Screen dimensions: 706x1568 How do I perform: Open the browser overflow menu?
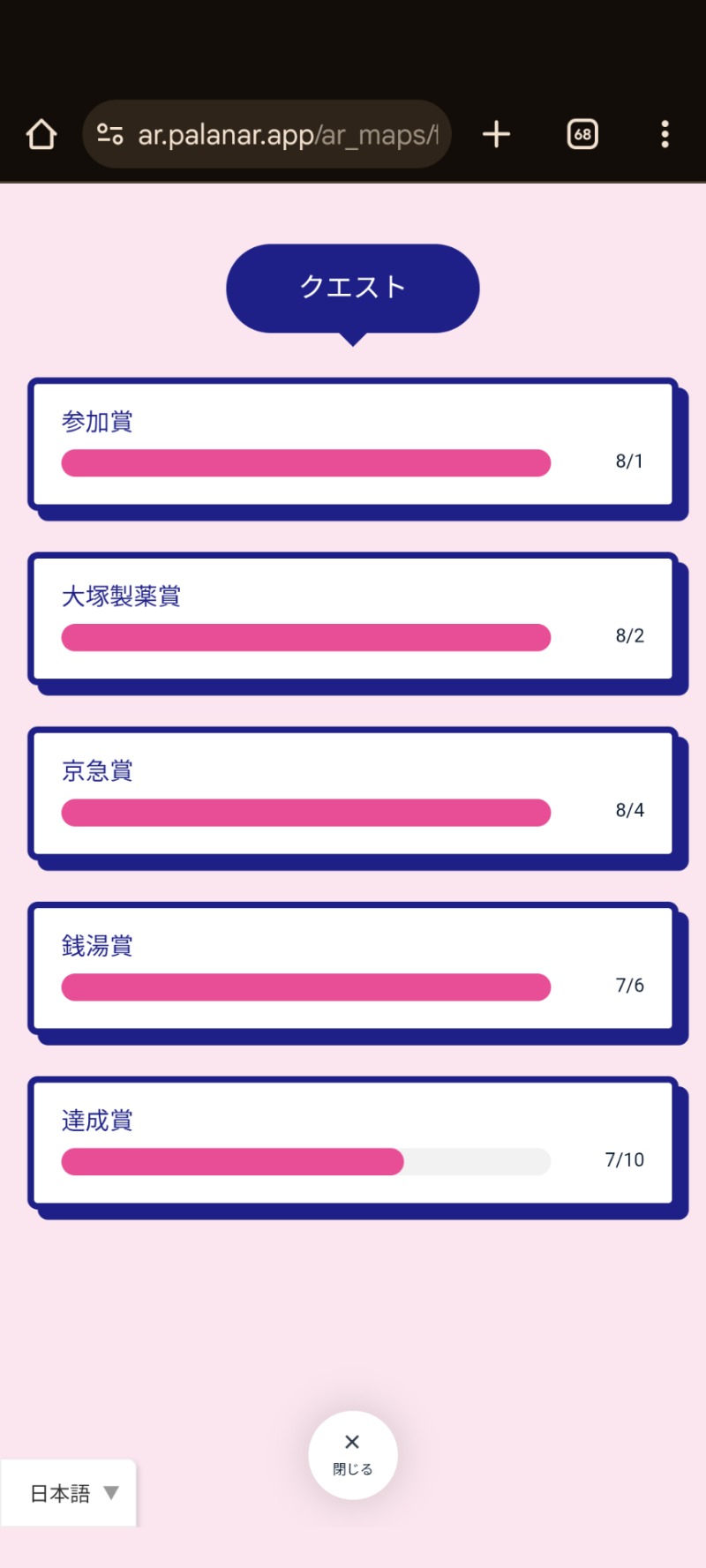tap(665, 134)
